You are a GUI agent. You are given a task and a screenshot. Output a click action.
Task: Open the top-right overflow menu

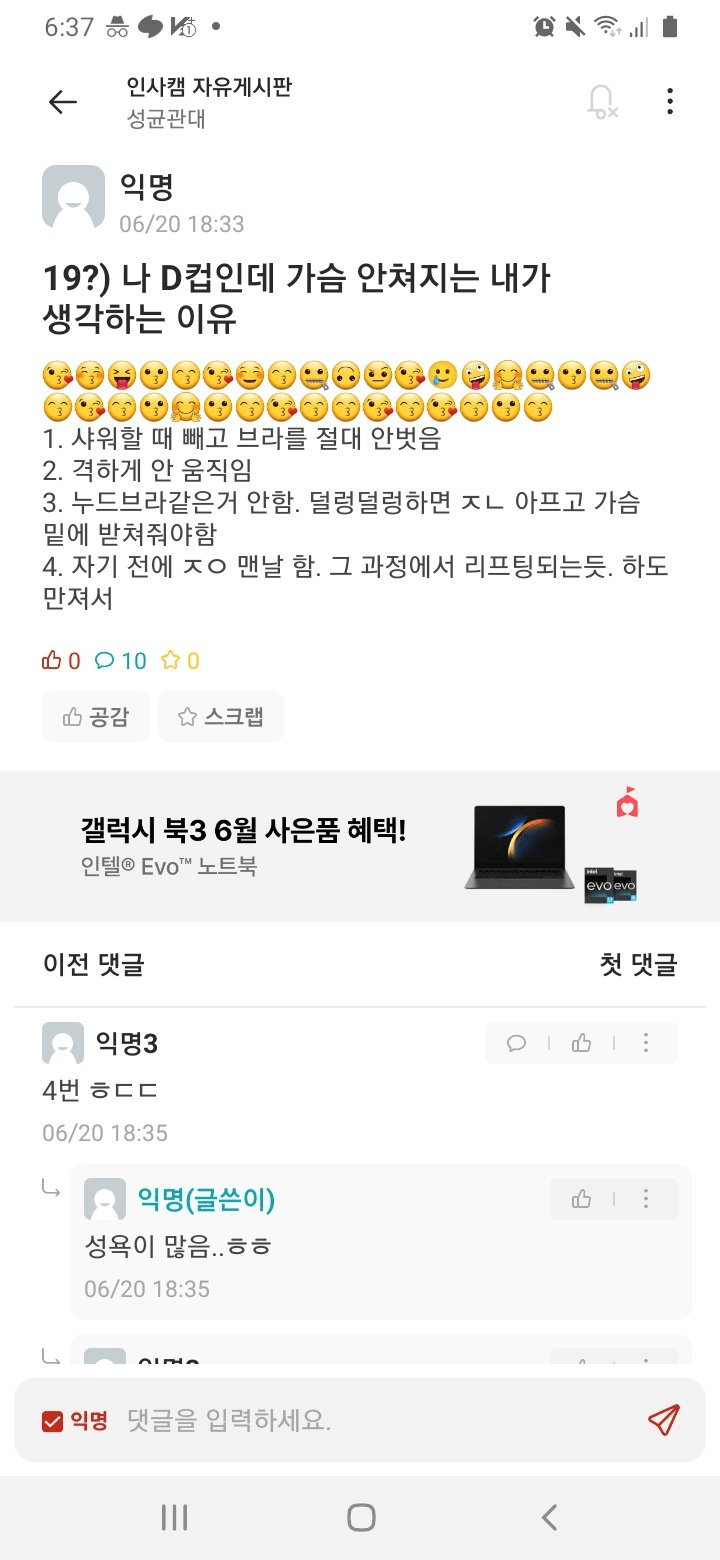tap(669, 101)
